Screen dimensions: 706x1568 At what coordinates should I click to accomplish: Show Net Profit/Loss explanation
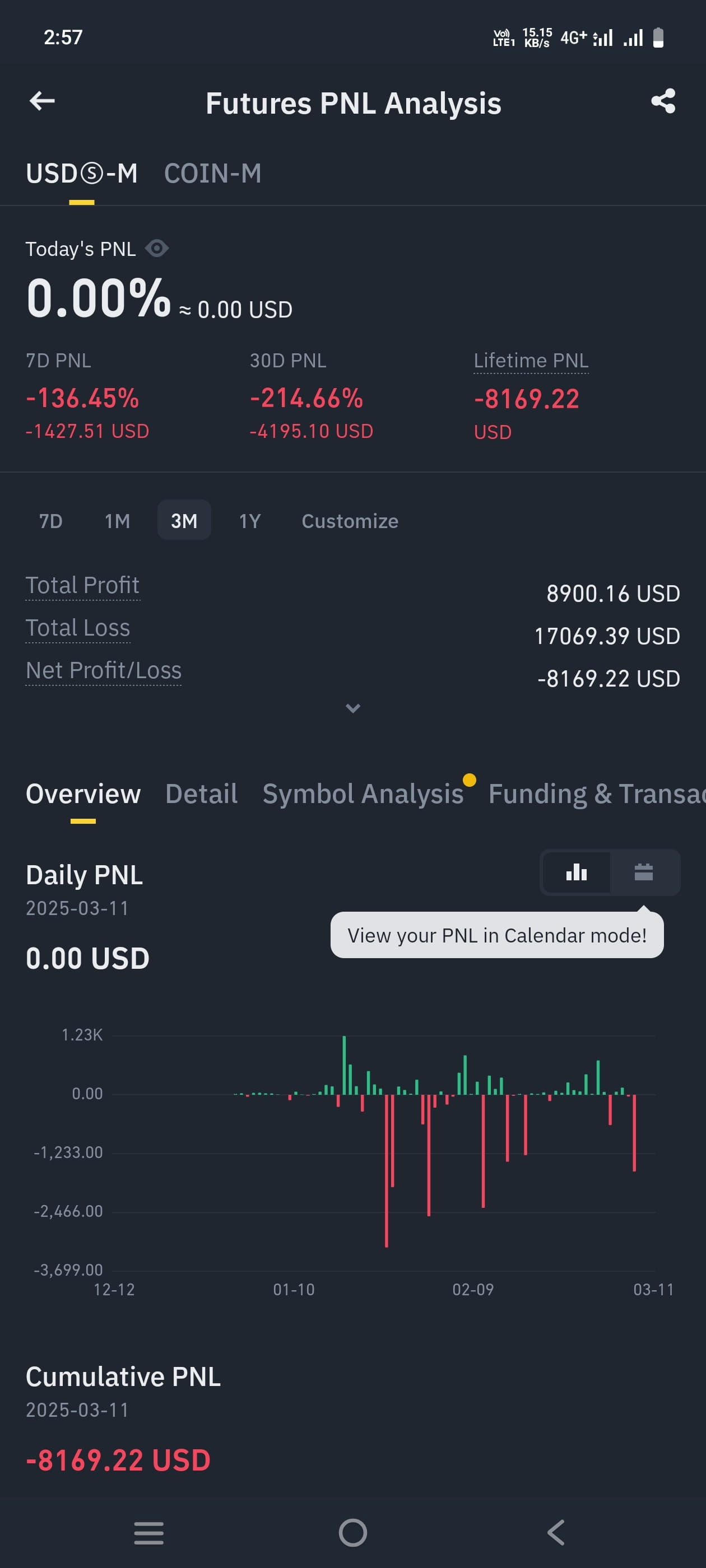point(104,670)
